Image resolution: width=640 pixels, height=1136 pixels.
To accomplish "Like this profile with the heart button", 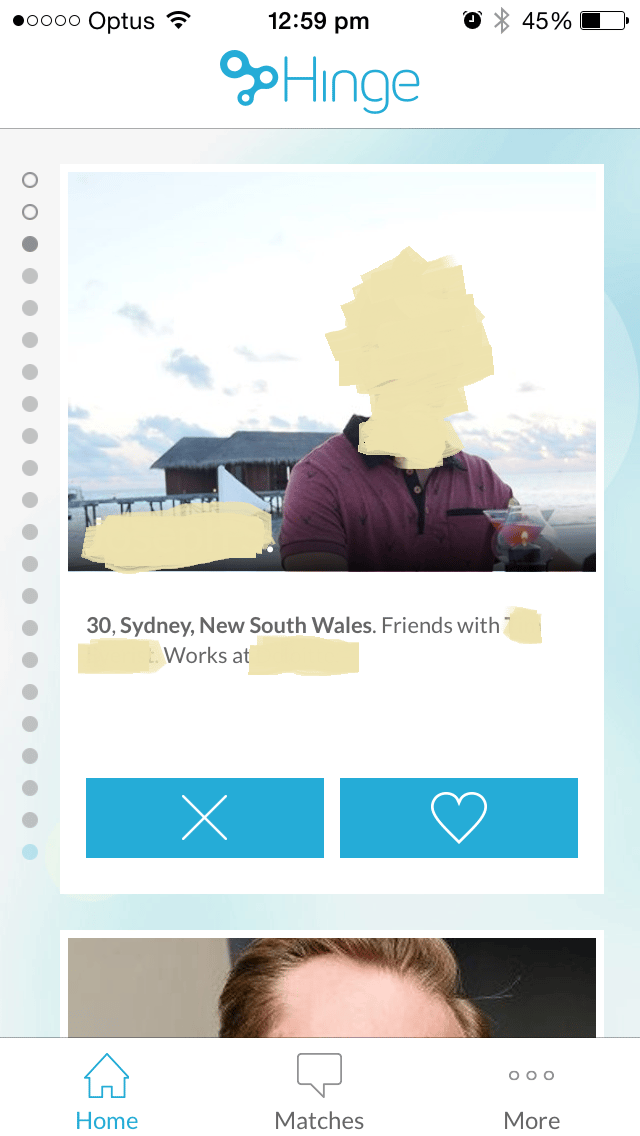I will [459, 818].
